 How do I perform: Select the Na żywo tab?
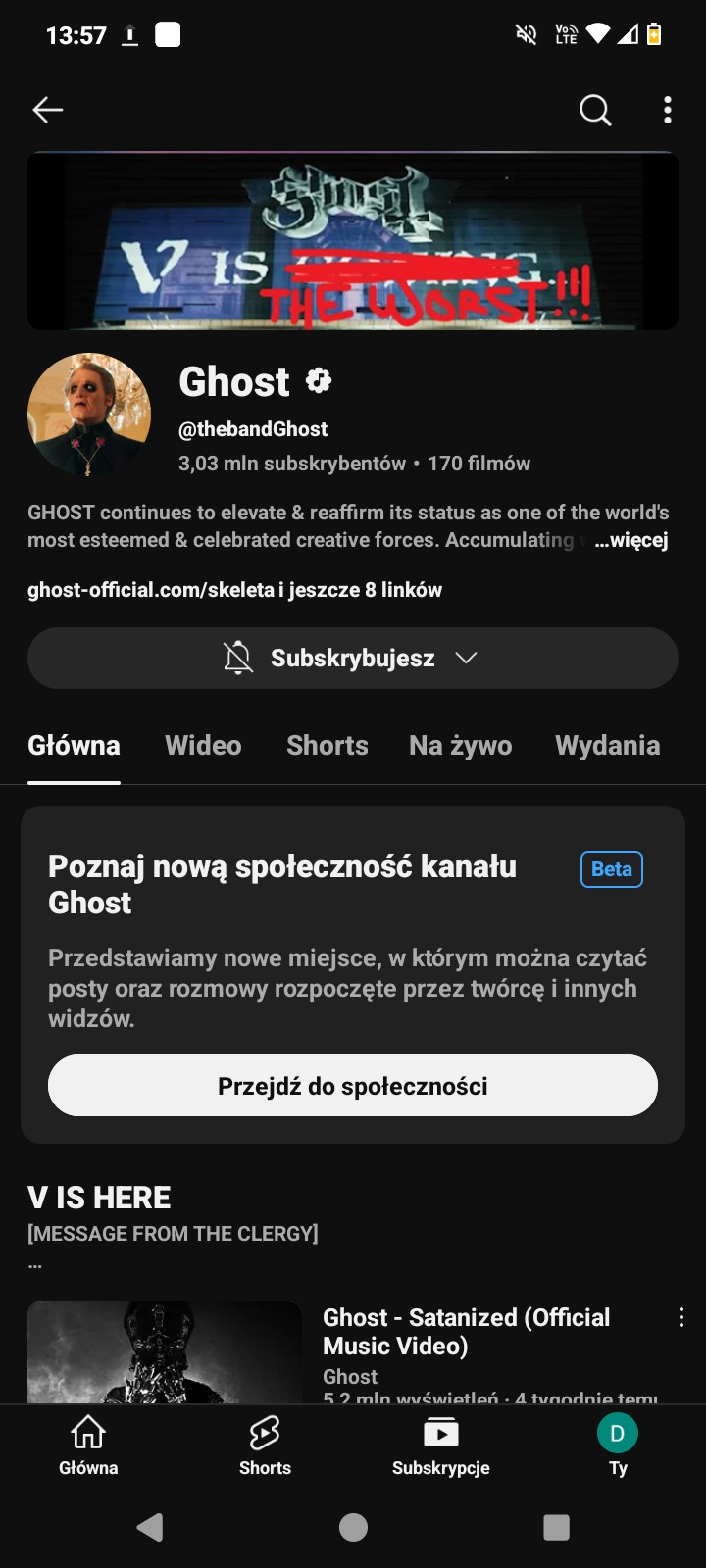coord(460,746)
